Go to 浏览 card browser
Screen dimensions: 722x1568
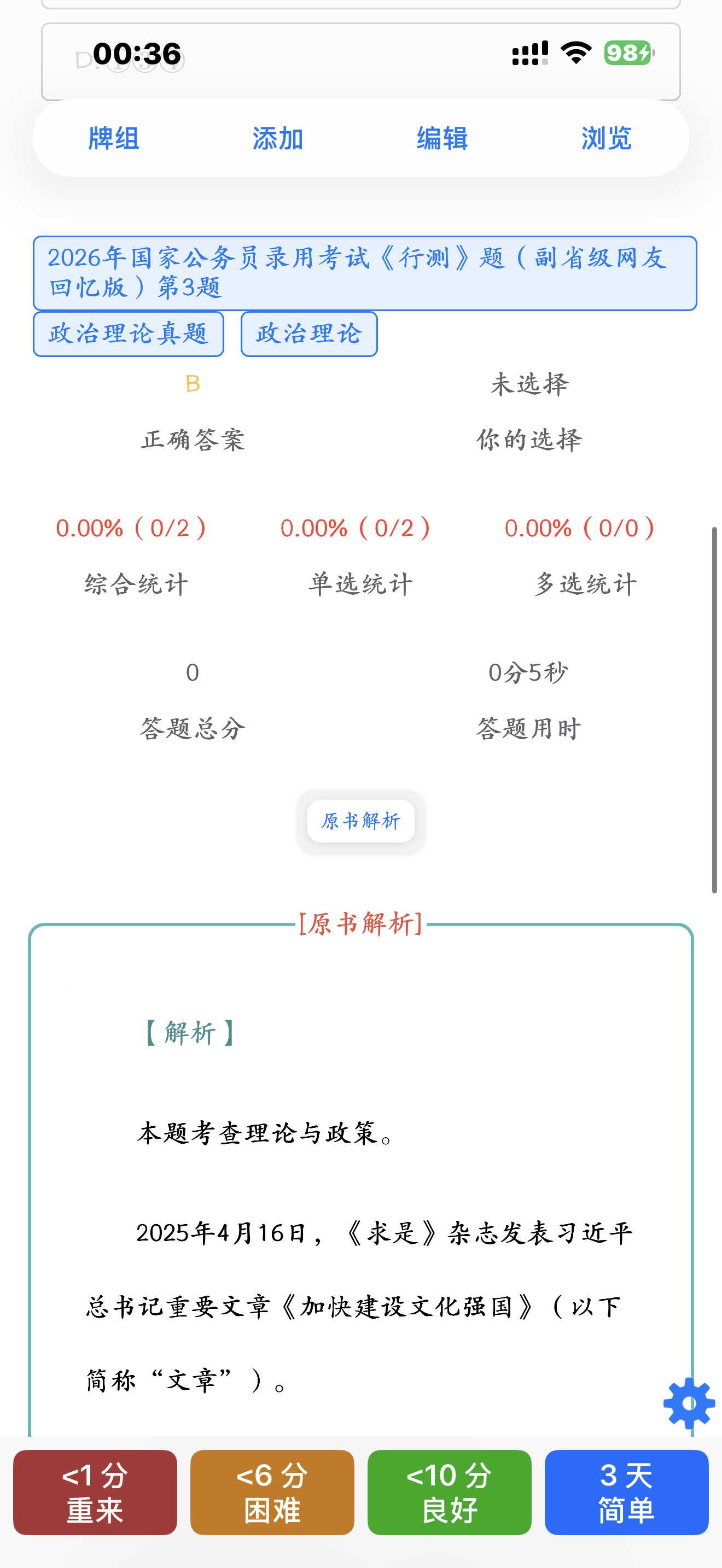point(607,138)
